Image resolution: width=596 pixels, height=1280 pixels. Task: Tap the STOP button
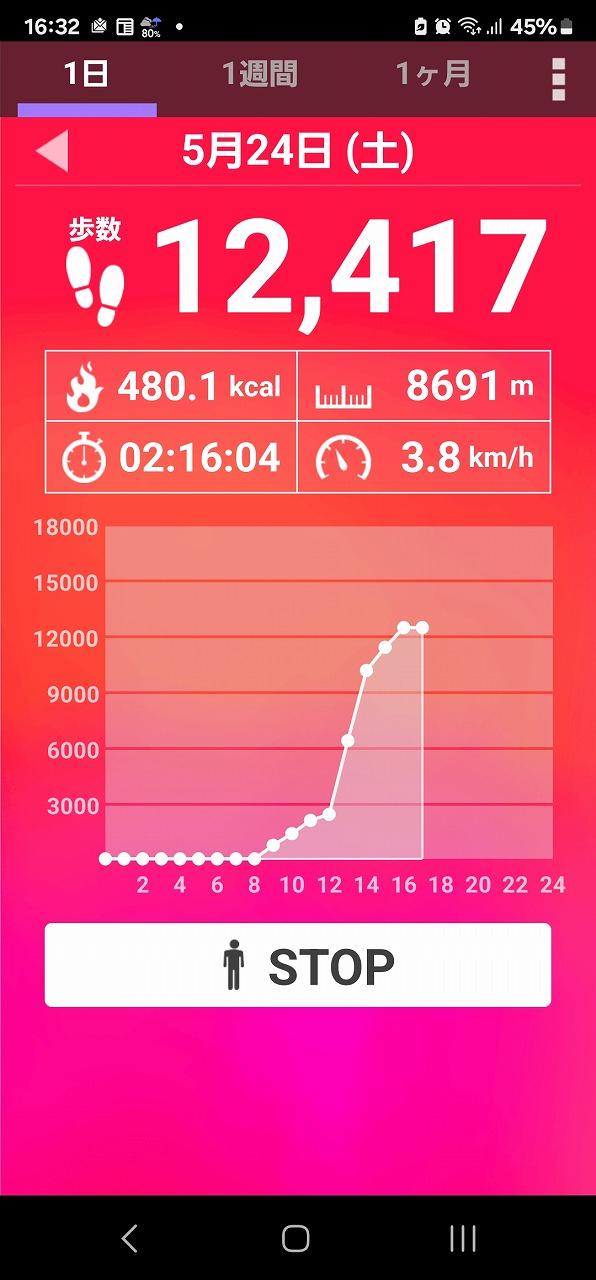coord(298,965)
